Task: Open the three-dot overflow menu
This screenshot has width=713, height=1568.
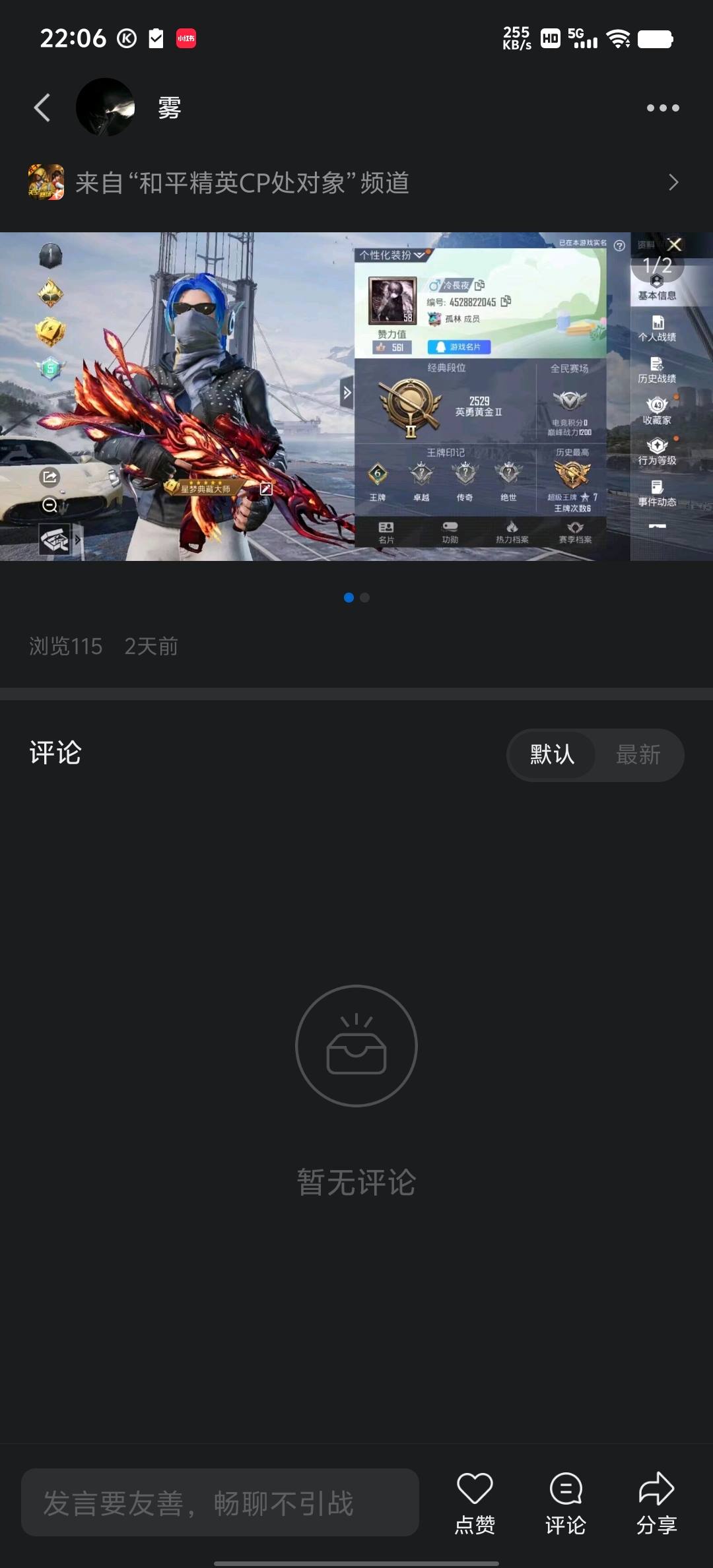Action: (x=662, y=108)
